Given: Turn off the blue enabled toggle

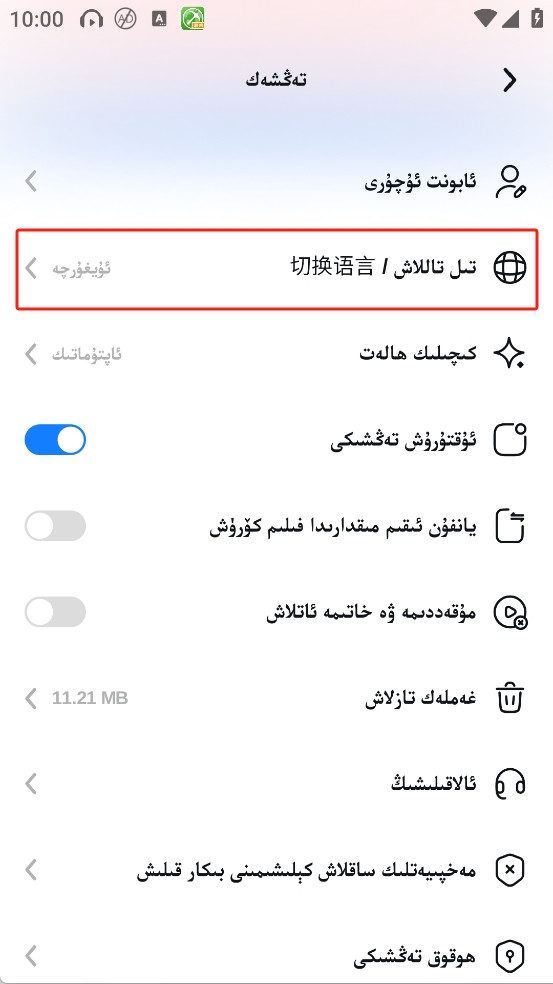Looking at the screenshot, I should click(55, 440).
